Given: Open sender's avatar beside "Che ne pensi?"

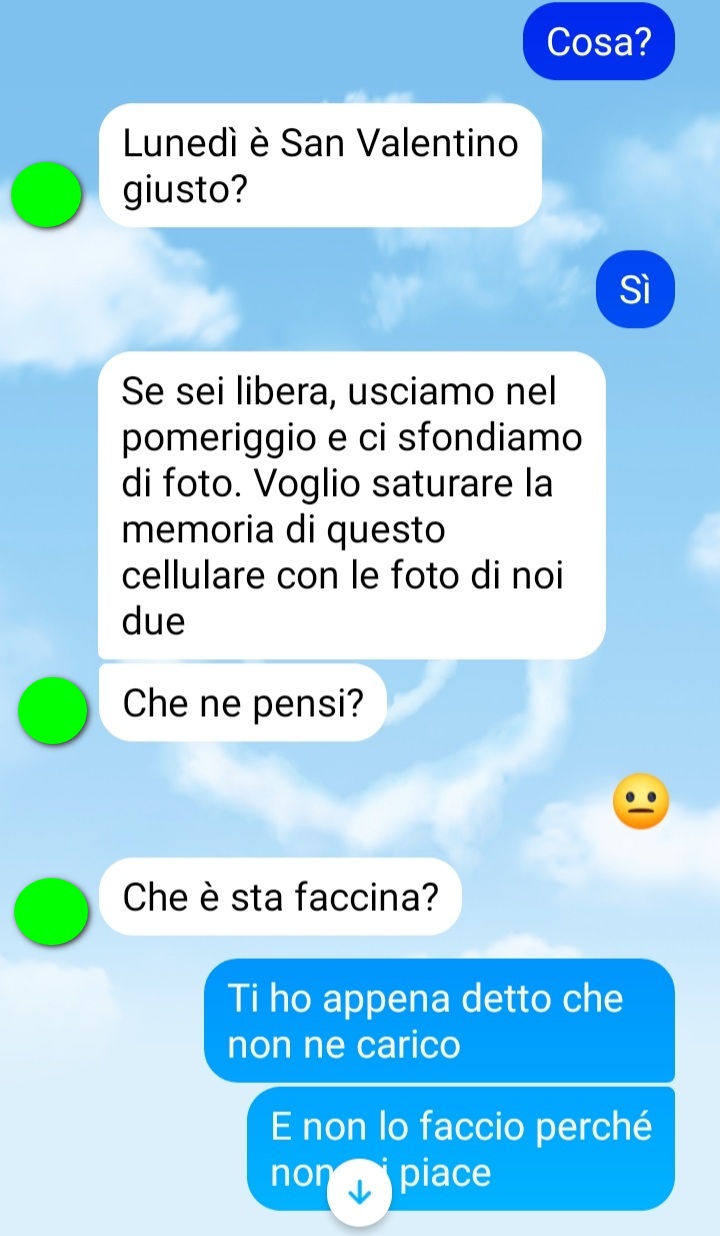Looking at the screenshot, I should click(49, 709).
